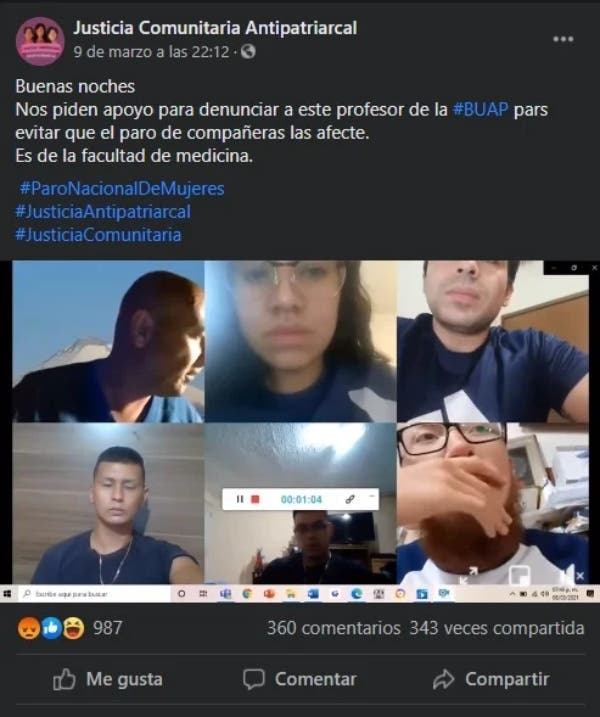Image resolution: width=600 pixels, height=717 pixels.
Task: Show the 360 comentarios
Action: tap(333, 628)
